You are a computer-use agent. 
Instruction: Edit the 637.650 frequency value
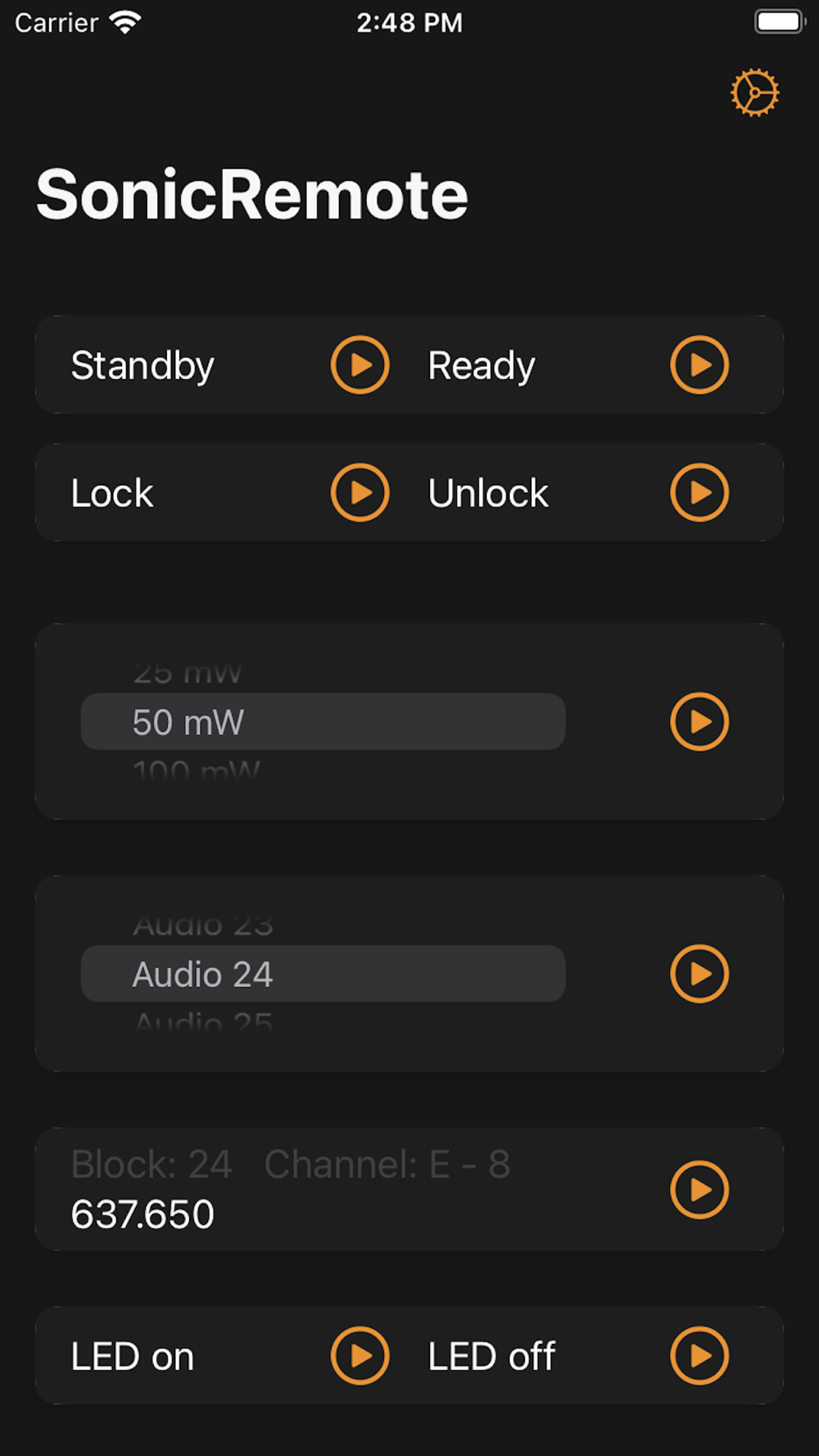point(143,1214)
